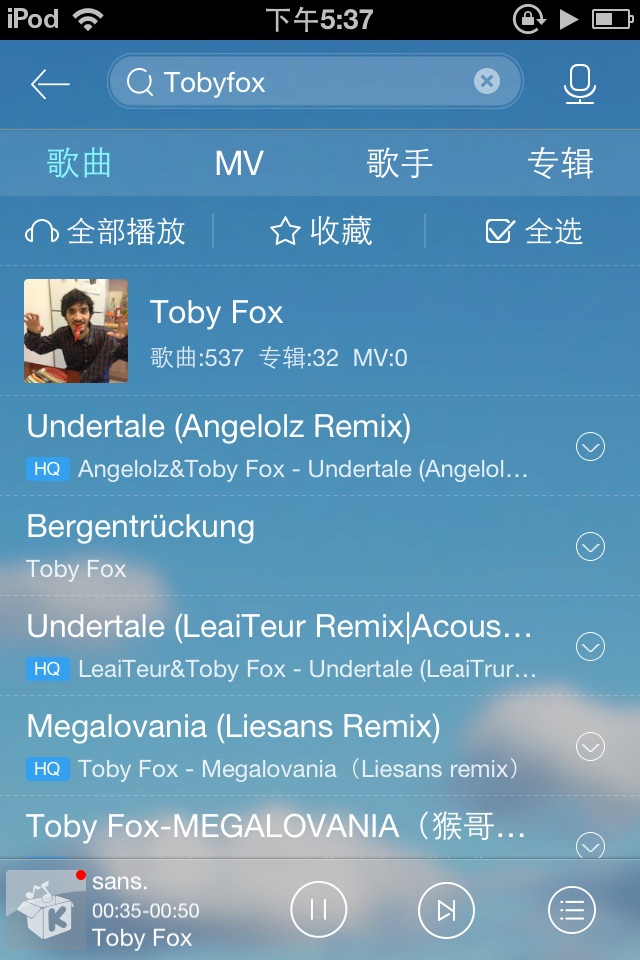The image size is (640, 960).
Task: Go back using the arrow icon
Action: 50,84
